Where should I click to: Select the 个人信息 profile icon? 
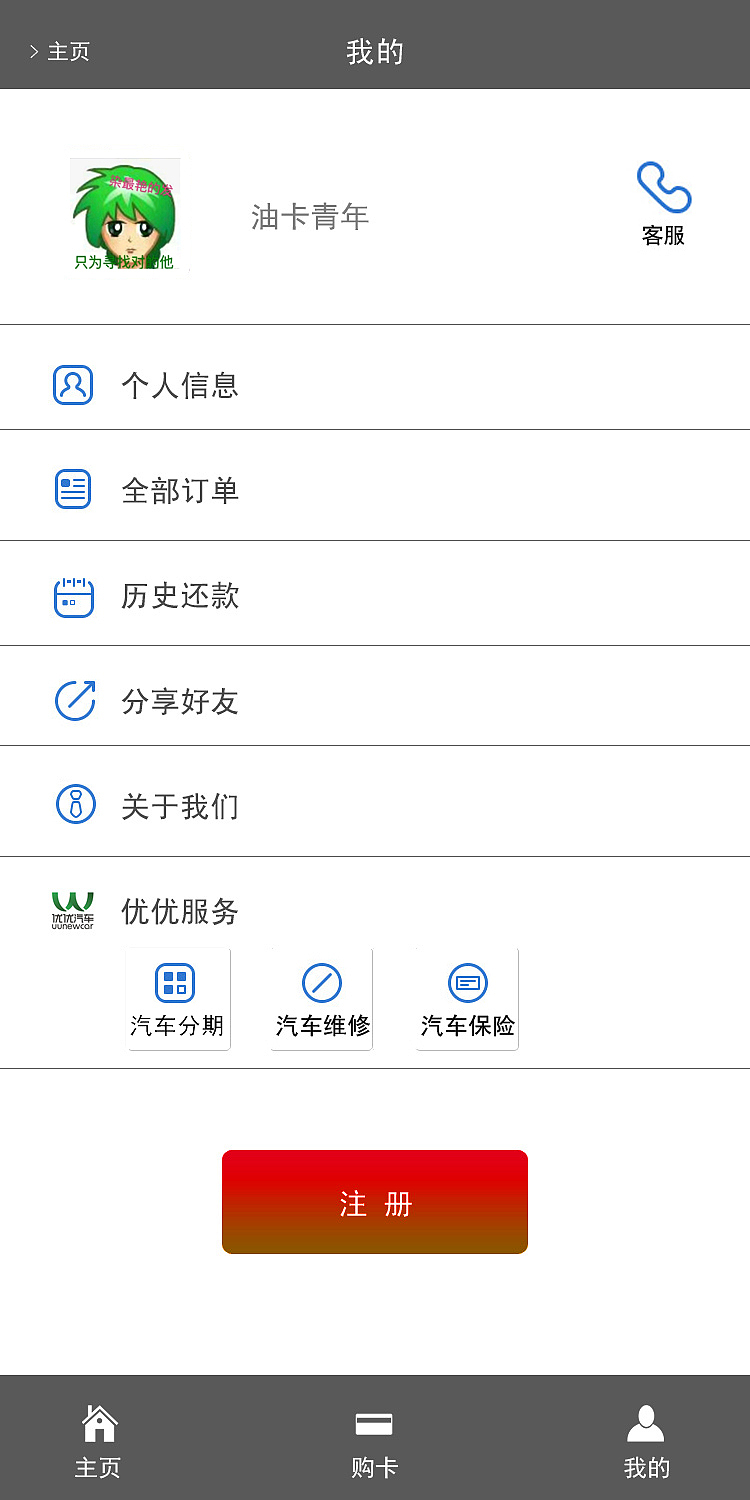tap(73, 385)
